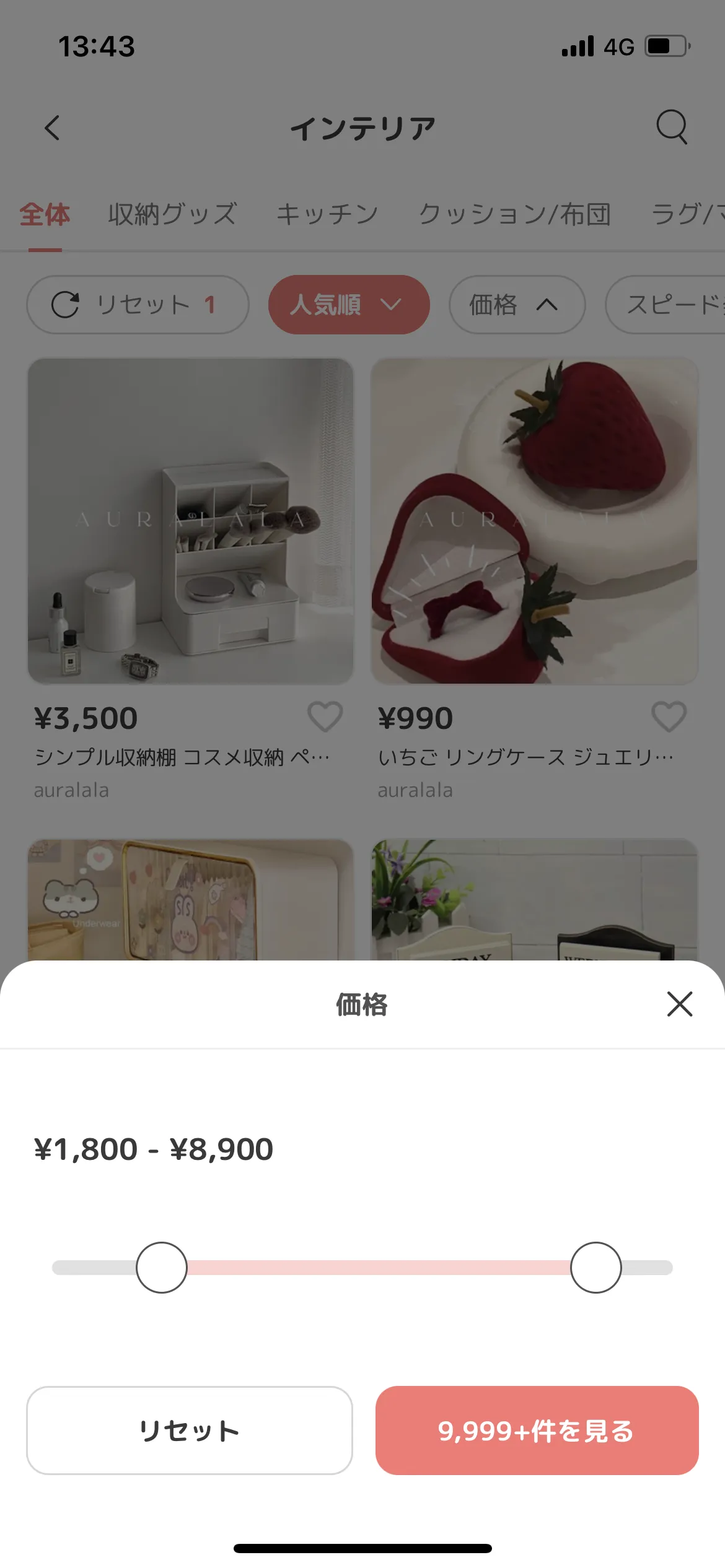Favorite the ¥3,500 storage shelf item
This screenshot has width=725, height=1568.
pos(325,717)
